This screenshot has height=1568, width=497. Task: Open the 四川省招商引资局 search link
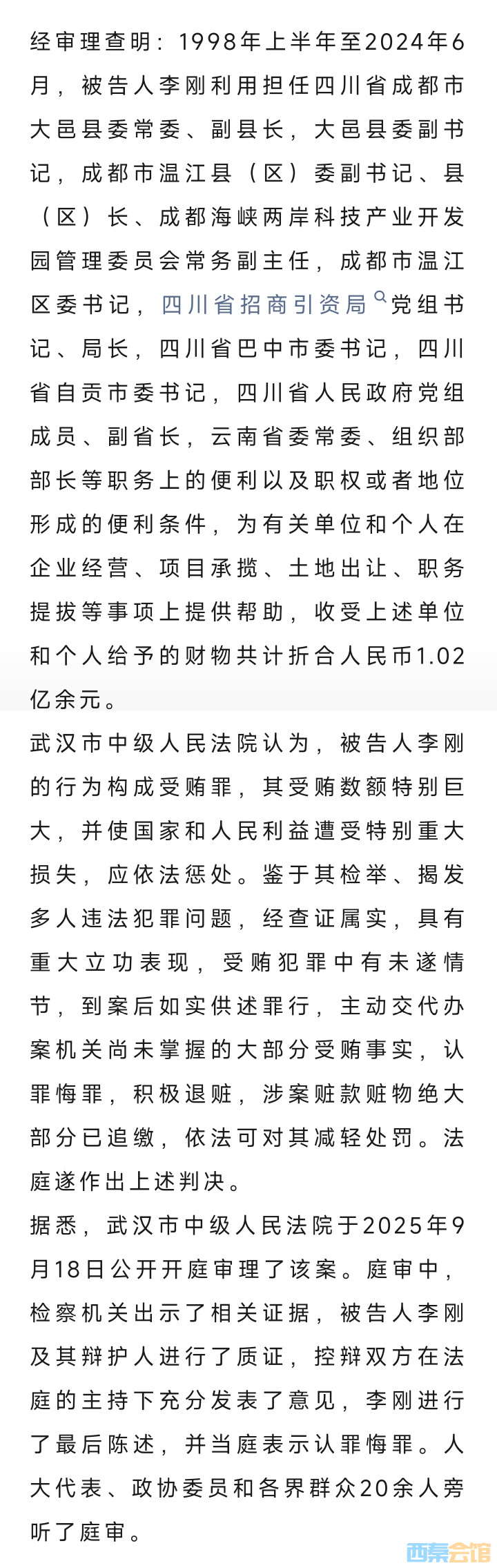tap(264, 304)
